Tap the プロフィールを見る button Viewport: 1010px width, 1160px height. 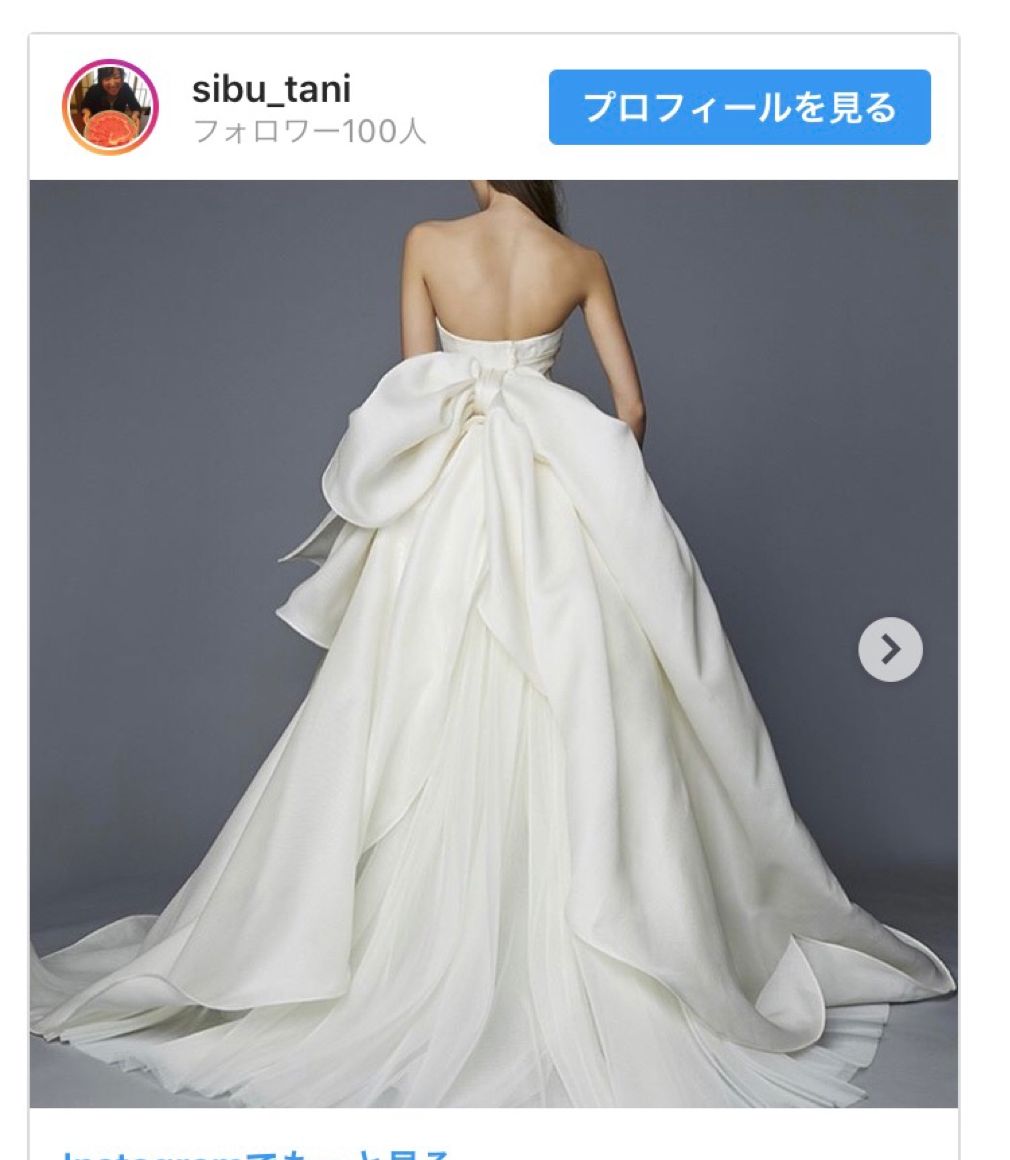coord(739,107)
